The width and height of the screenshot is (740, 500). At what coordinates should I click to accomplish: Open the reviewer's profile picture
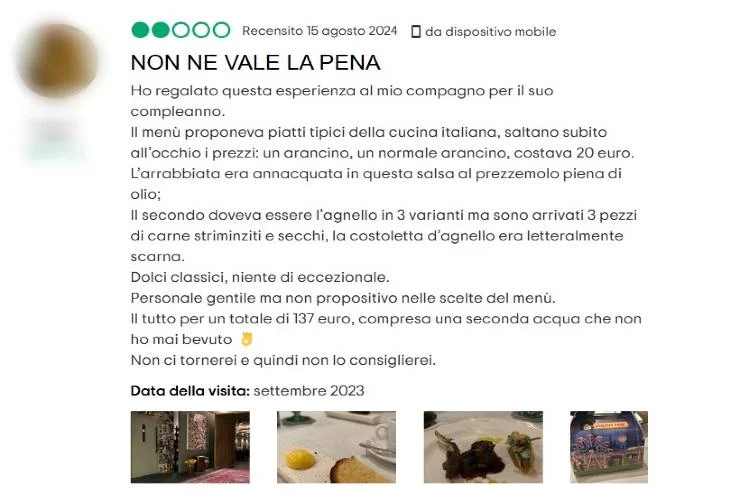pos(58,62)
